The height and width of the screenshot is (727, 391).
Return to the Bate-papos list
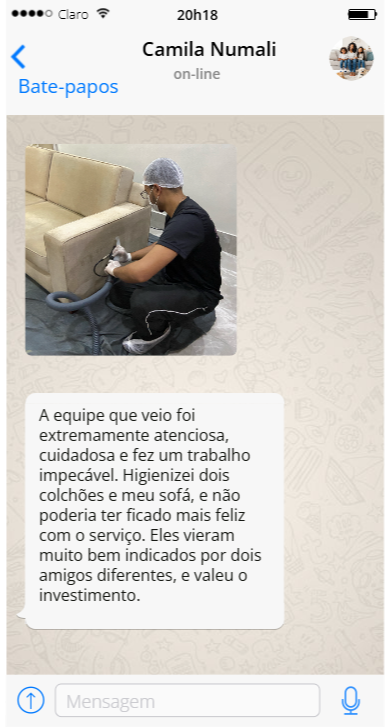click(x=68, y=87)
